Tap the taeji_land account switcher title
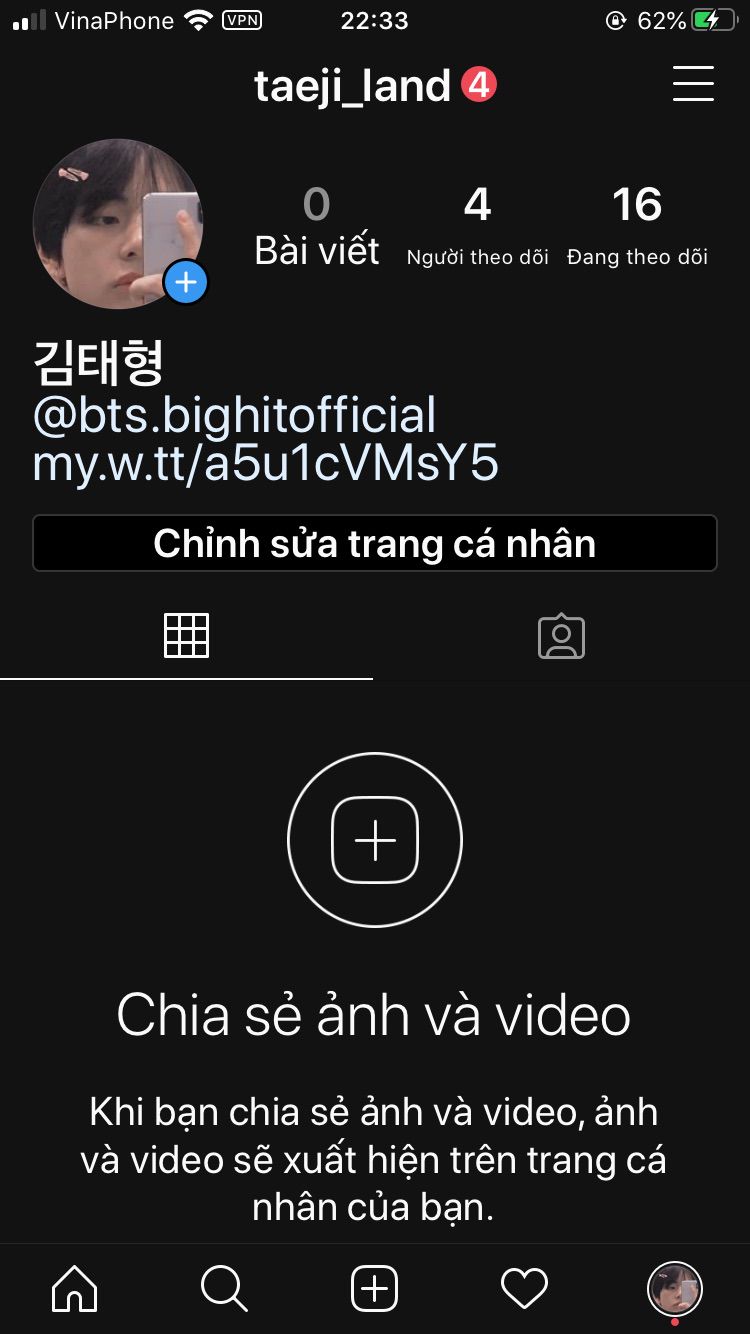Image resolution: width=750 pixels, height=1334 pixels. [352, 87]
